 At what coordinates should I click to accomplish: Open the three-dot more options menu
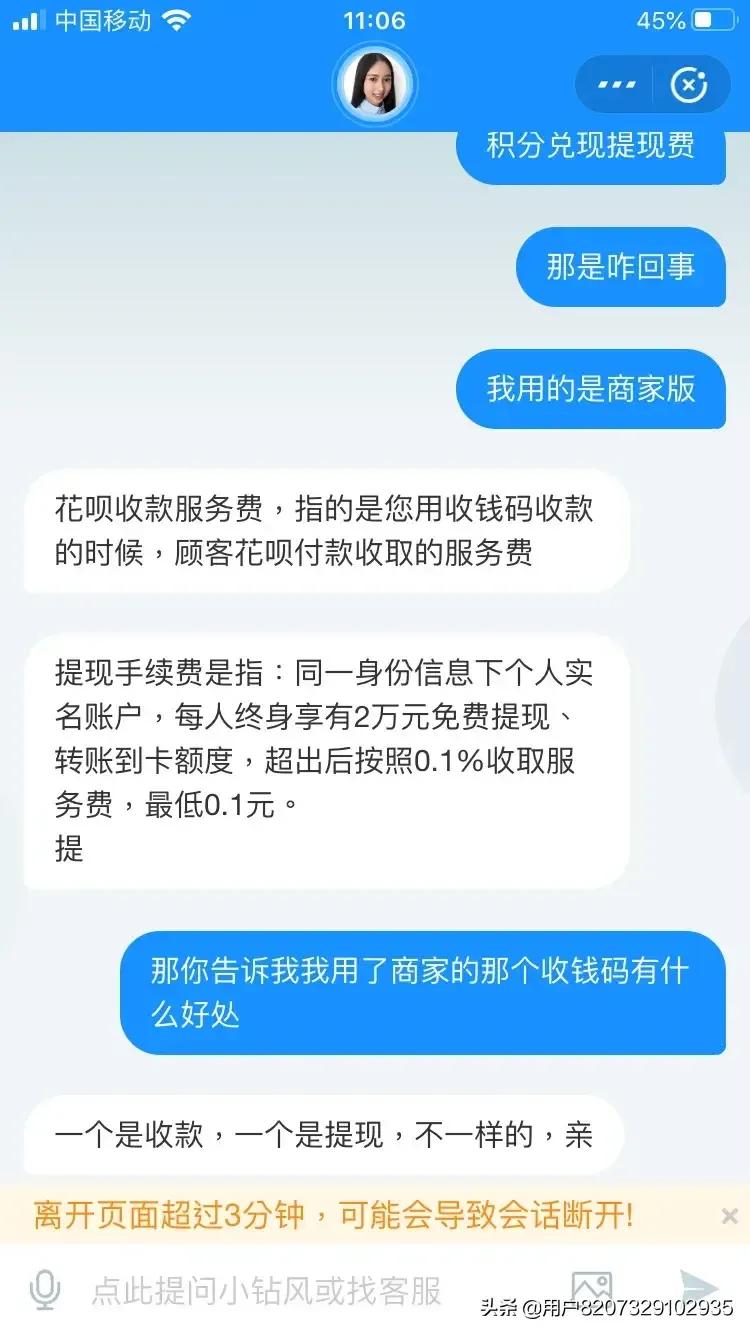pyautogui.click(x=617, y=85)
